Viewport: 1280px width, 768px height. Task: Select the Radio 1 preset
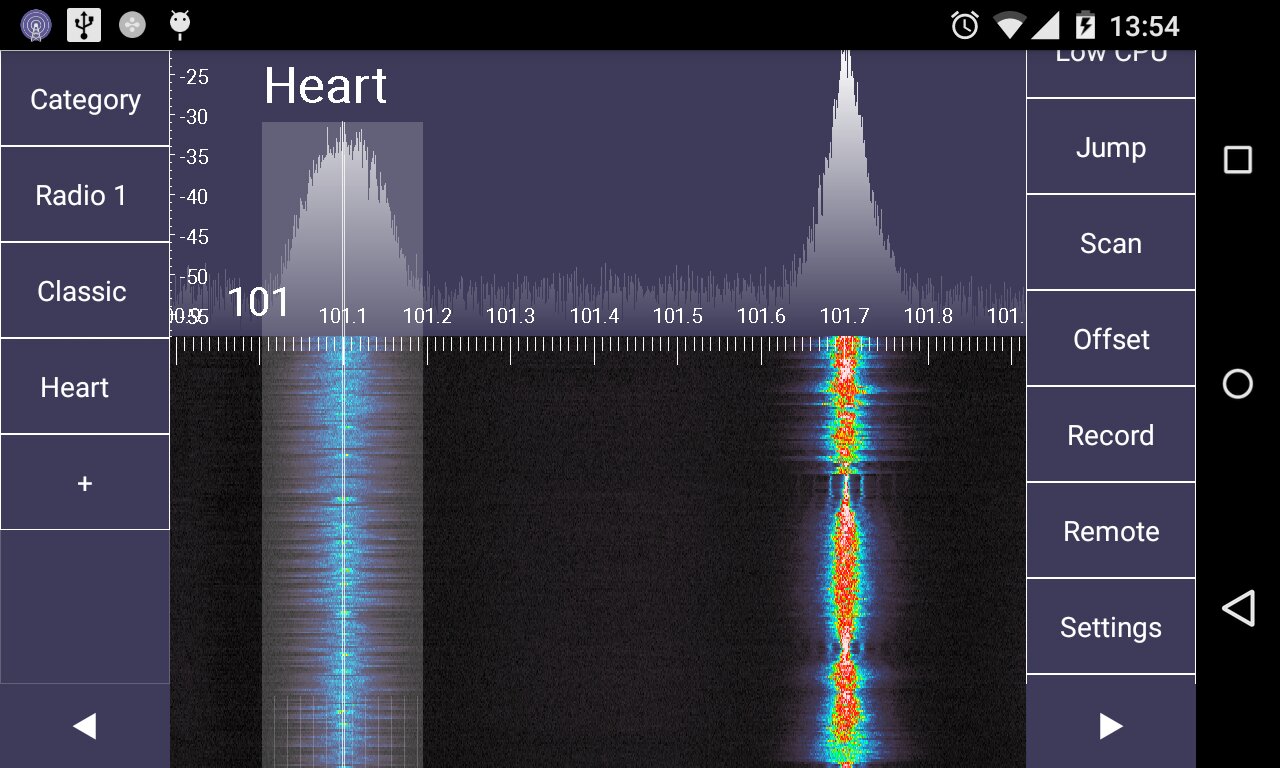pos(85,195)
